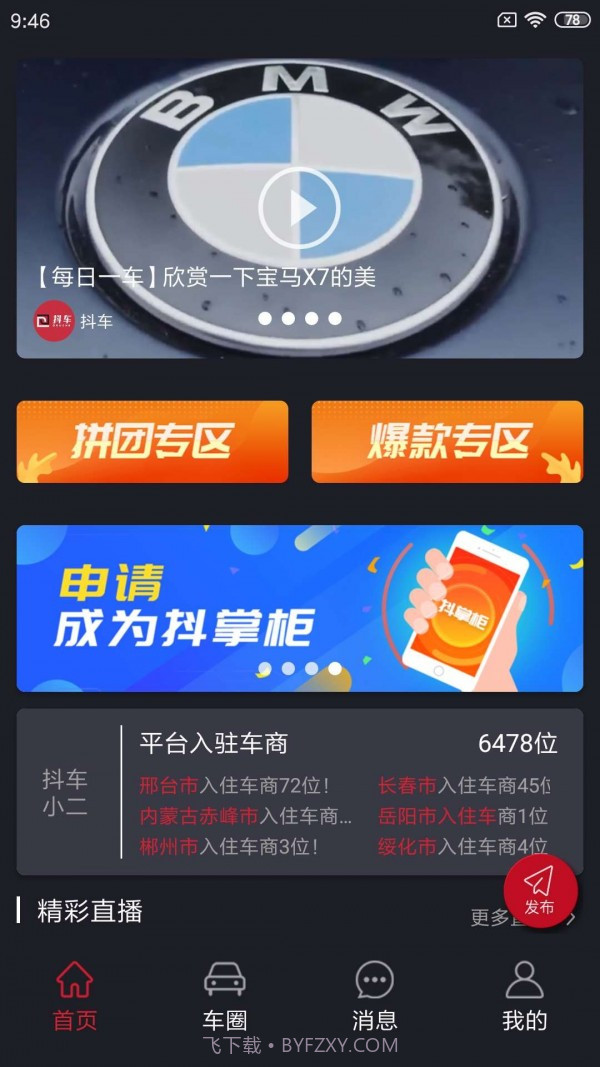The image size is (600, 1067).
Task: Open the 爆款专区 hot deals zone
Action: 447,441
